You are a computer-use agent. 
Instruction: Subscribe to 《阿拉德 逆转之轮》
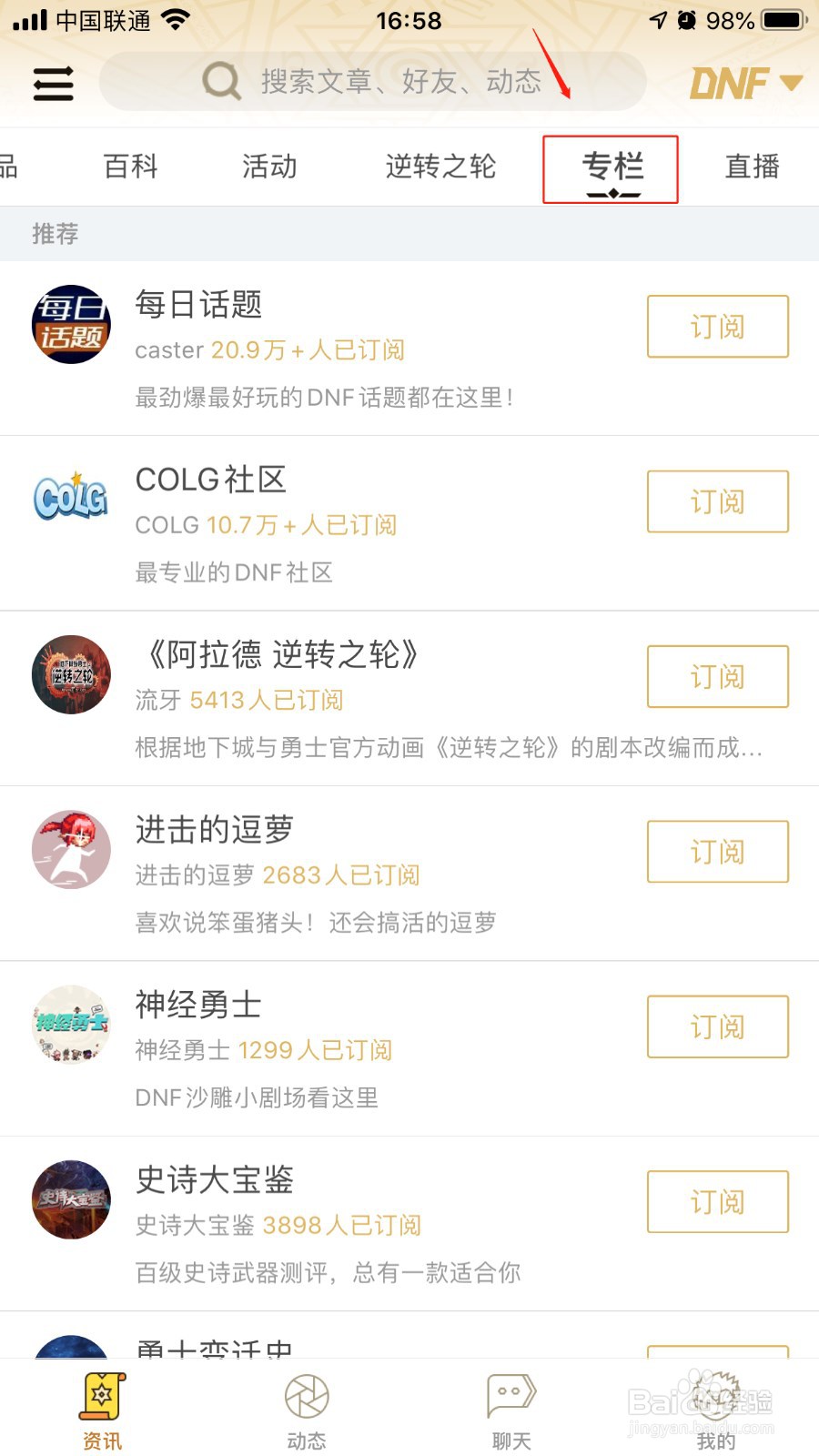pyautogui.click(x=717, y=676)
